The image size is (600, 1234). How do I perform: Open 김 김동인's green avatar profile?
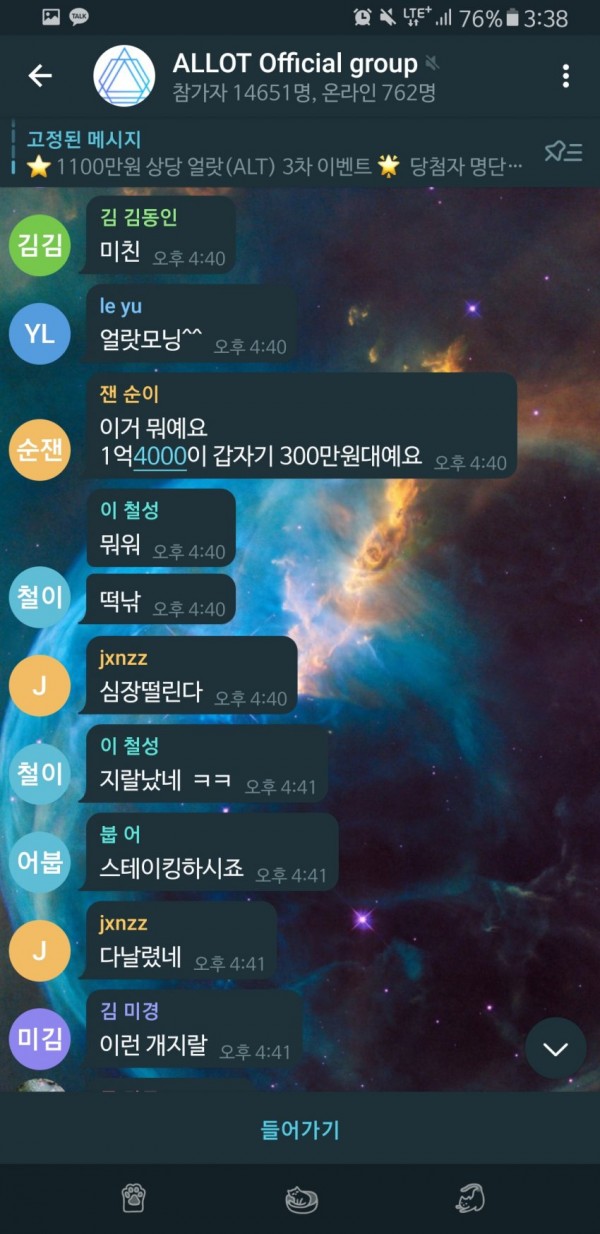coord(39,243)
